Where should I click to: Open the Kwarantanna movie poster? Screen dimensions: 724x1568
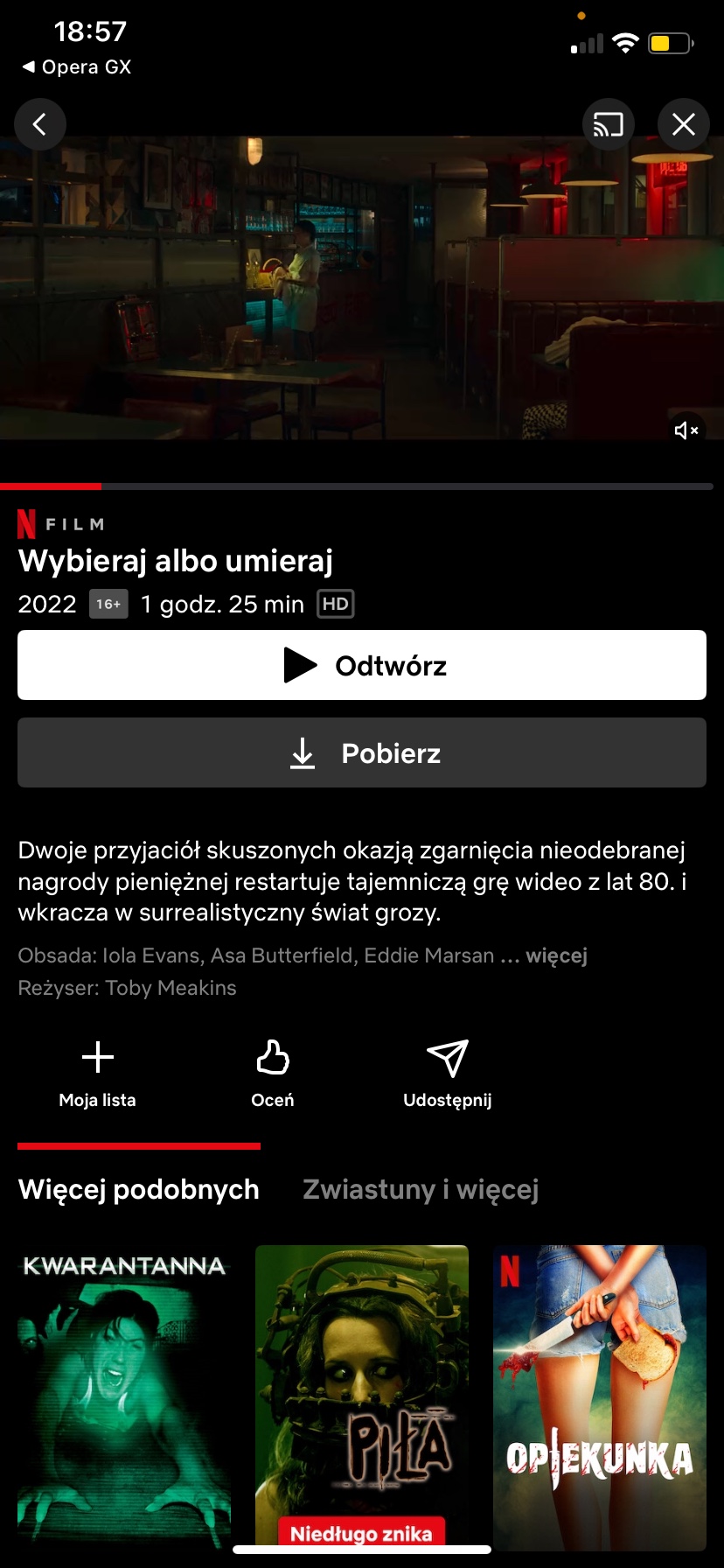(x=124, y=1396)
